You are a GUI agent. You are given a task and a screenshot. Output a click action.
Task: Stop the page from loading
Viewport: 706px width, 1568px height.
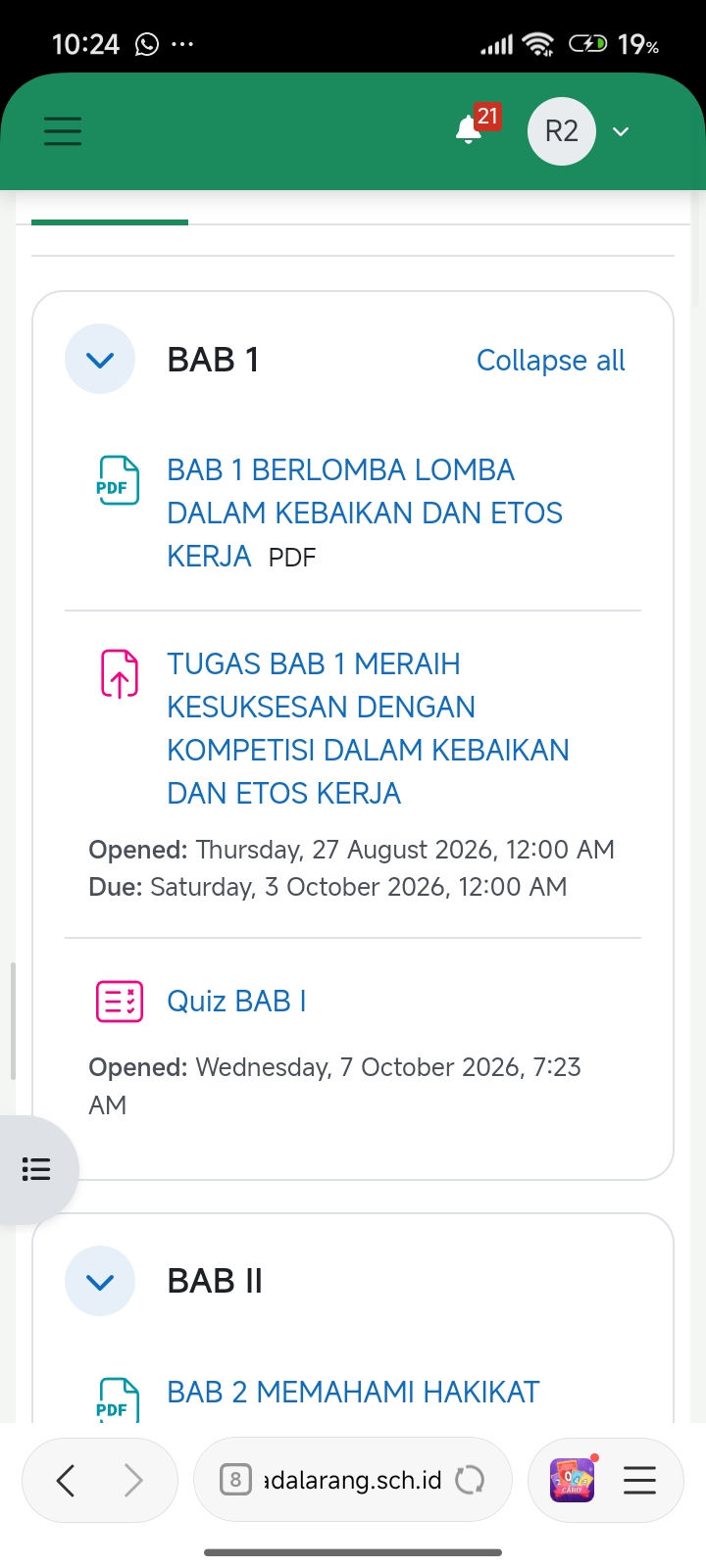[470, 1480]
